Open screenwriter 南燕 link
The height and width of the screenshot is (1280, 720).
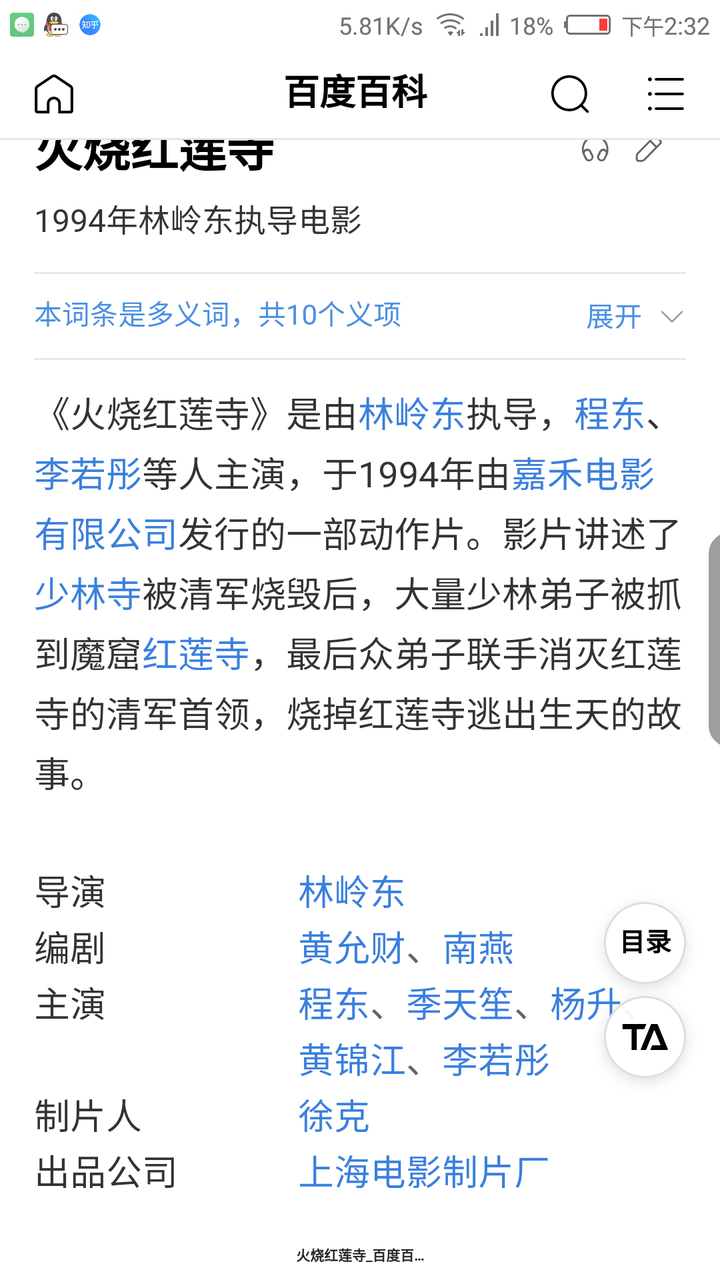[x=478, y=948]
